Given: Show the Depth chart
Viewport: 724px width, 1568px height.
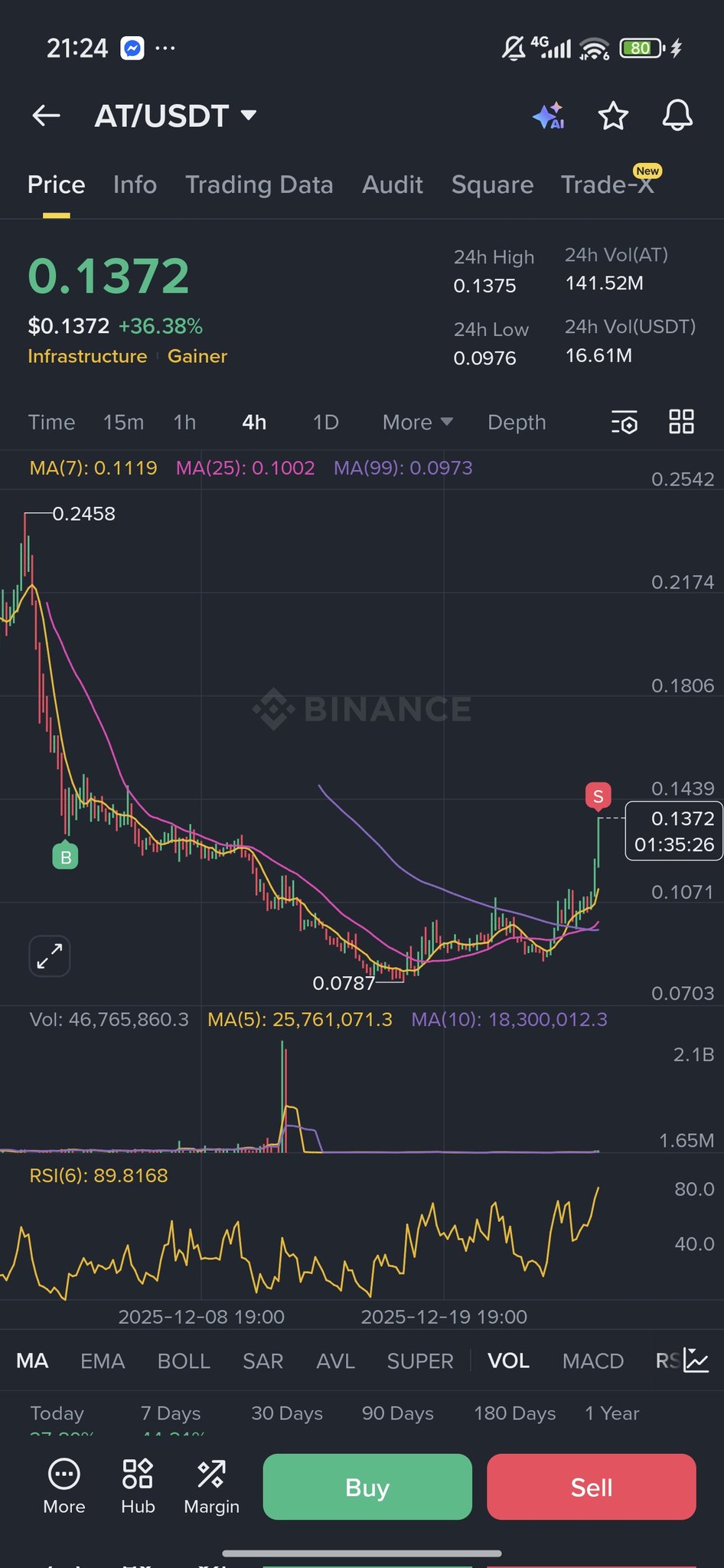Looking at the screenshot, I should tap(517, 422).
